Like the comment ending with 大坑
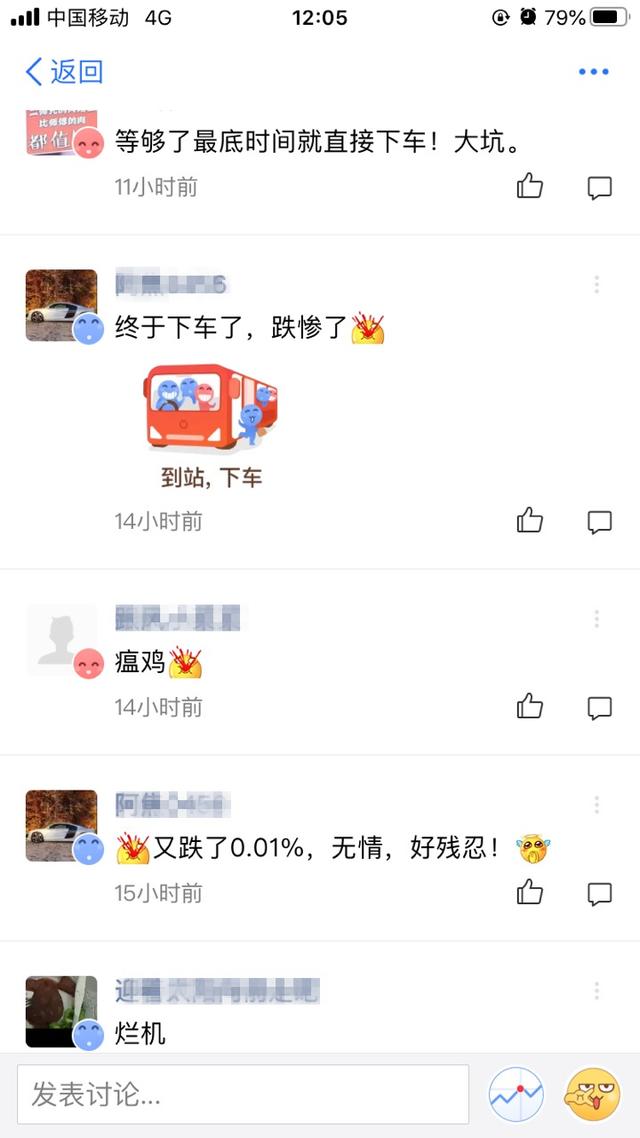This screenshot has width=640, height=1138. coord(530,186)
